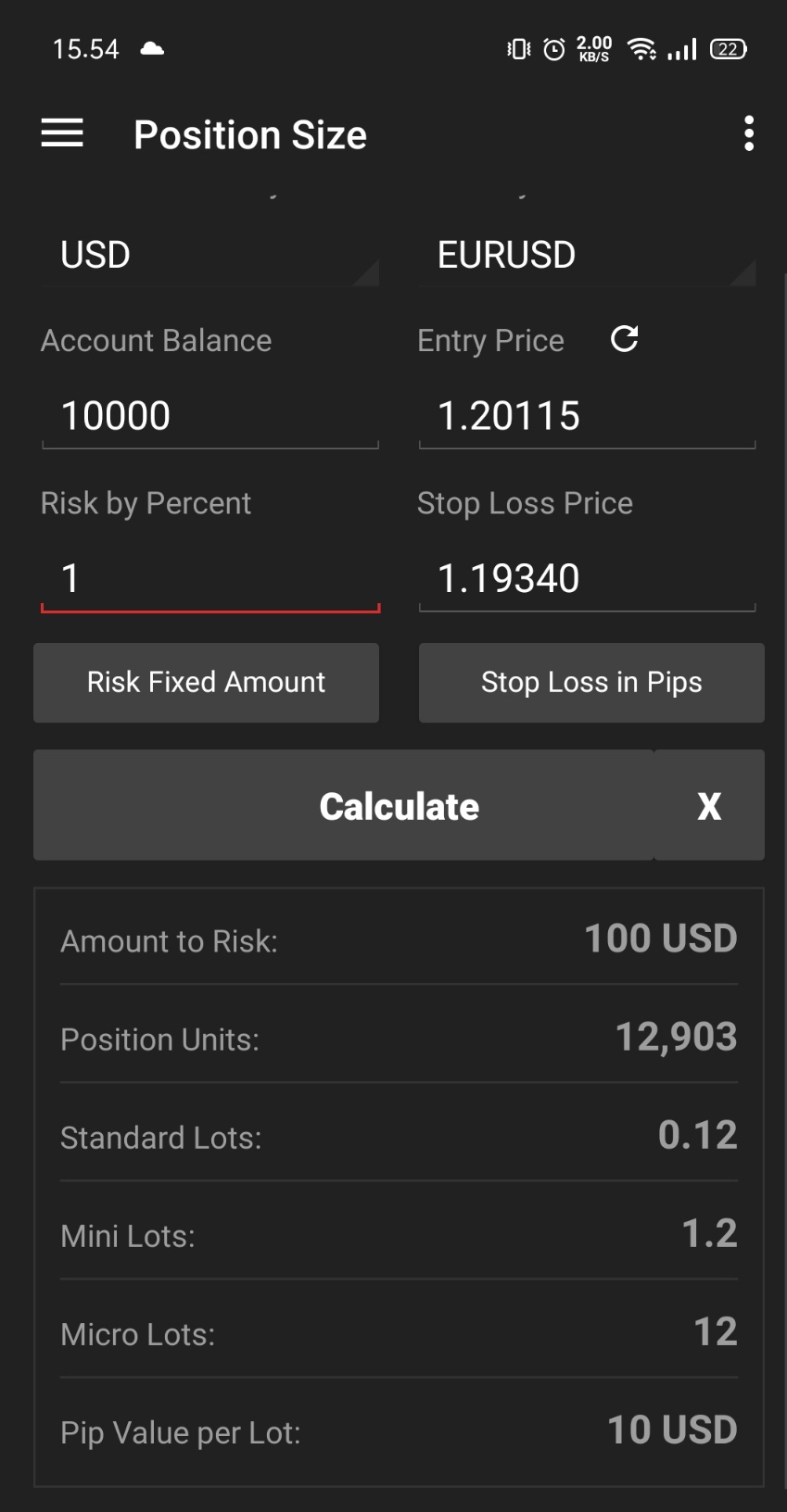This screenshot has height=1512, width=787.
Task: Switch to Risk Fixed Amount mode
Action: 206,683
